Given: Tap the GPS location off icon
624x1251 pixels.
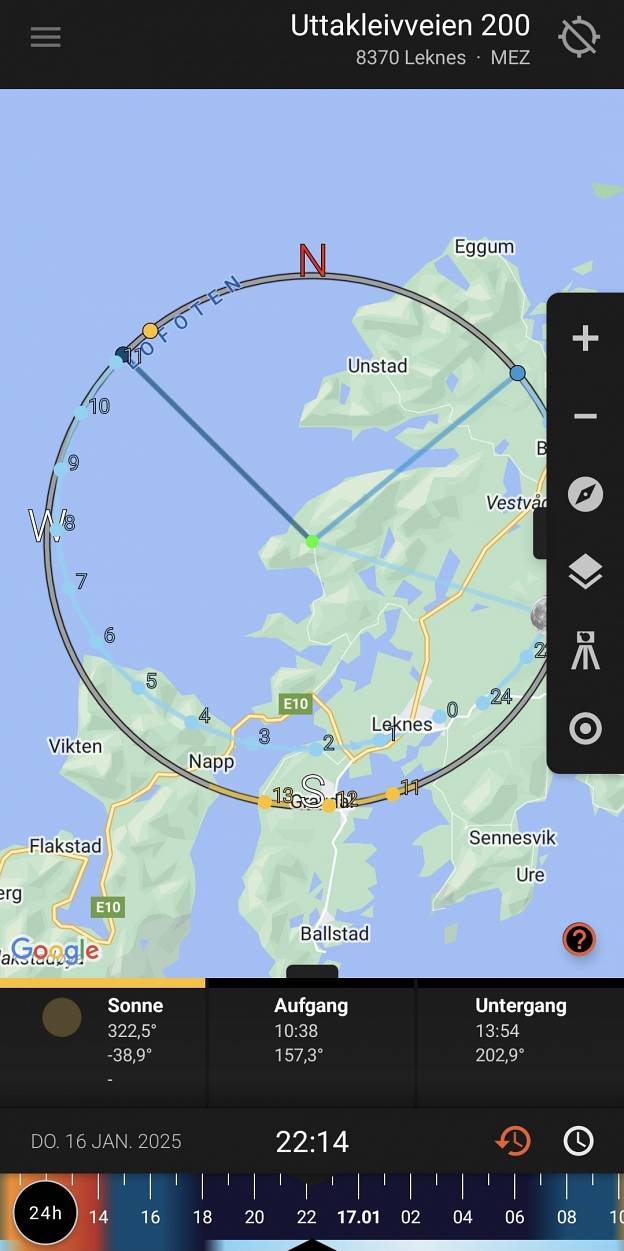Looking at the screenshot, I should [578, 38].
